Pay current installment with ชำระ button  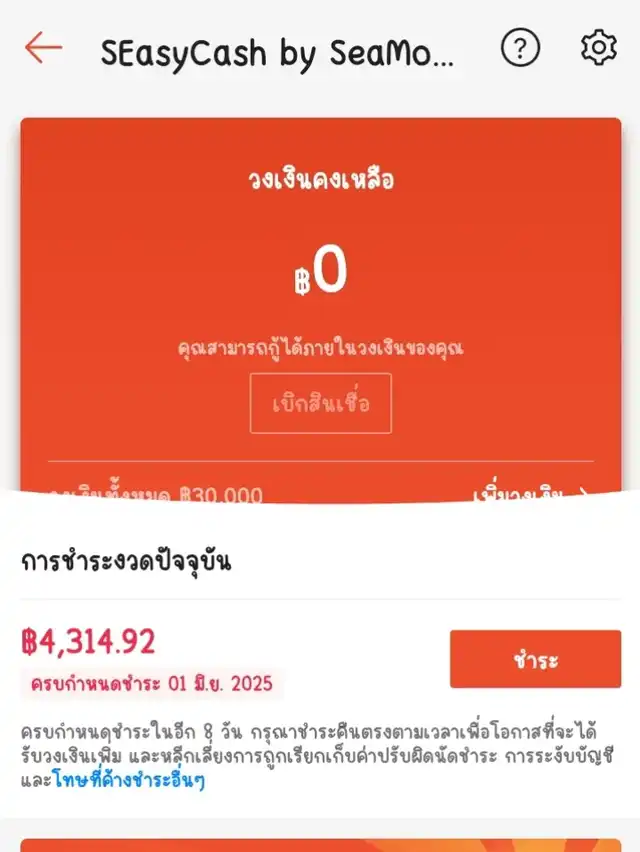click(x=535, y=660)
